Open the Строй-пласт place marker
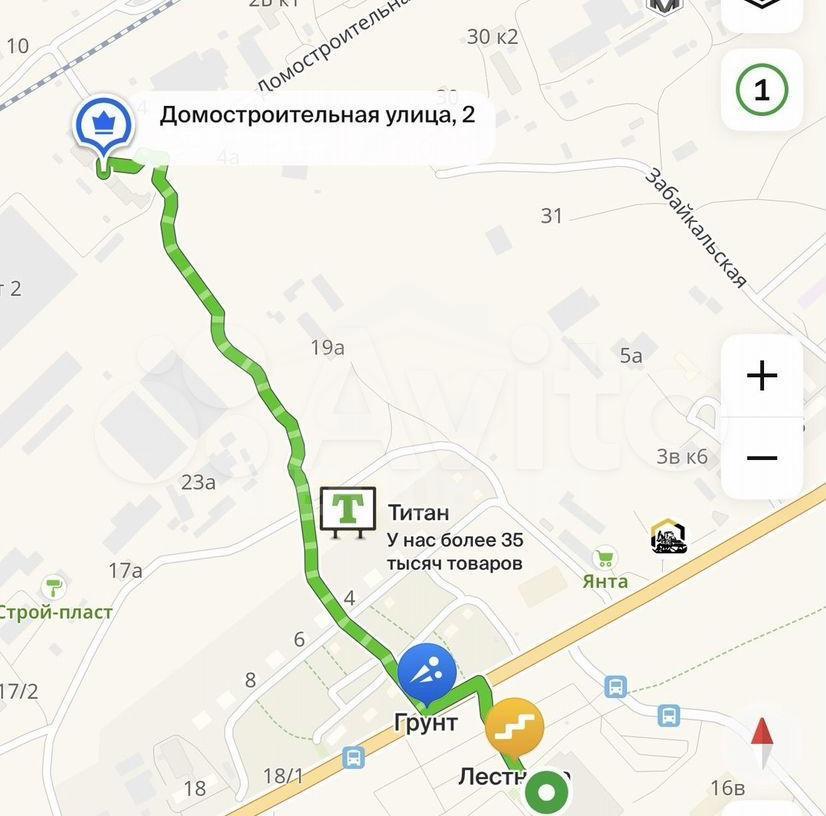The height and width of the screenshot is (816, 826). coord(54,588)
